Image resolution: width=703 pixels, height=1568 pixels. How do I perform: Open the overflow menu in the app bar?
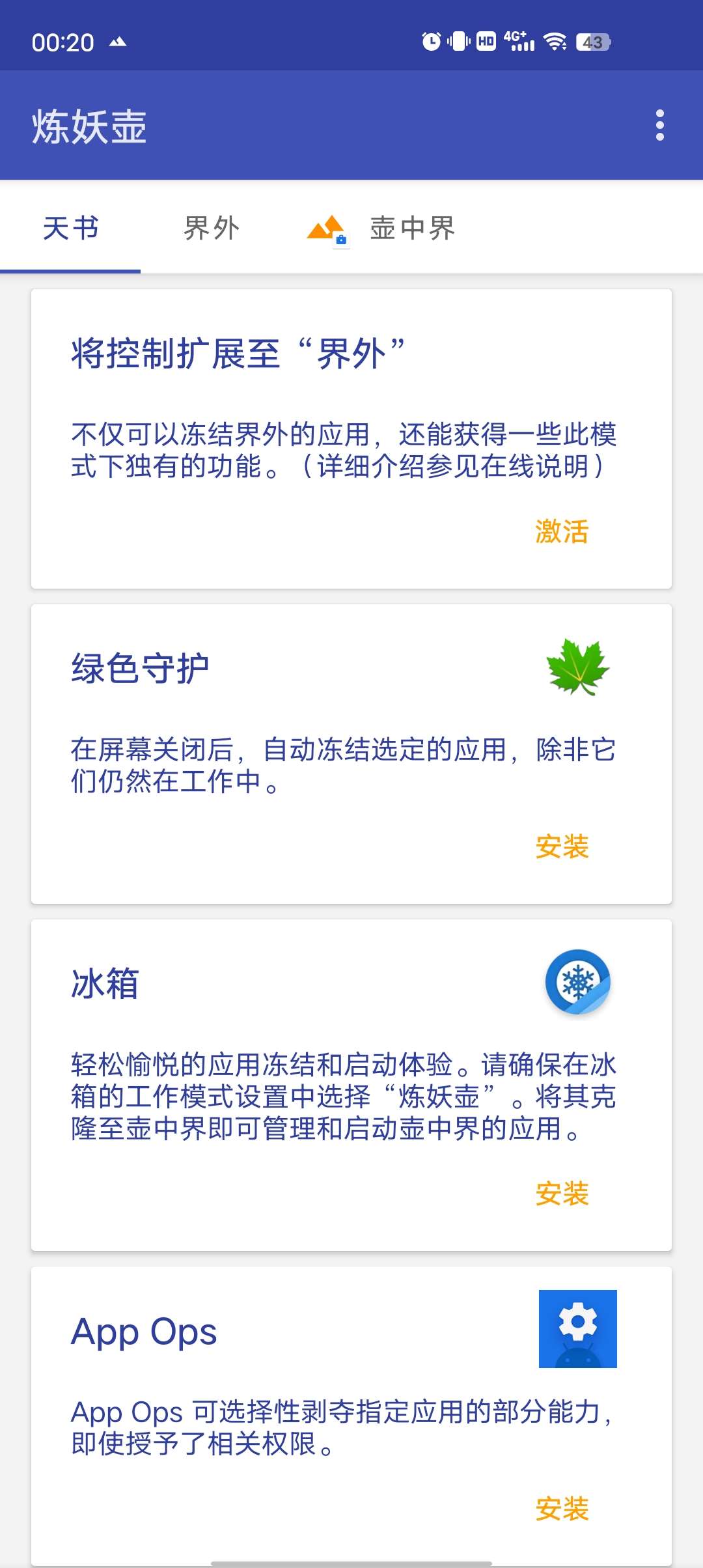point(659,125)
